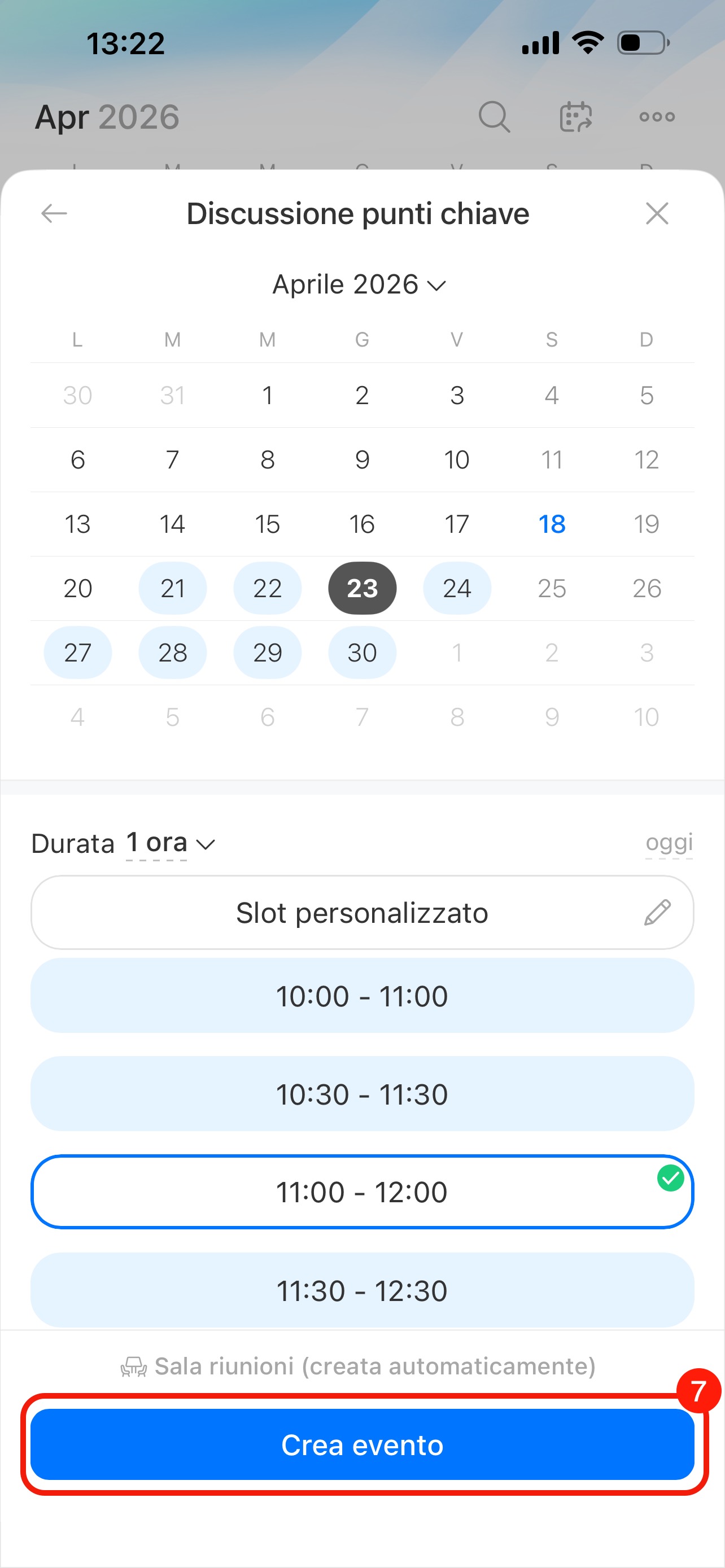725x1568 pixels.
Task: Pick April 27 in the calendar
Action: (x=77, y=653)
